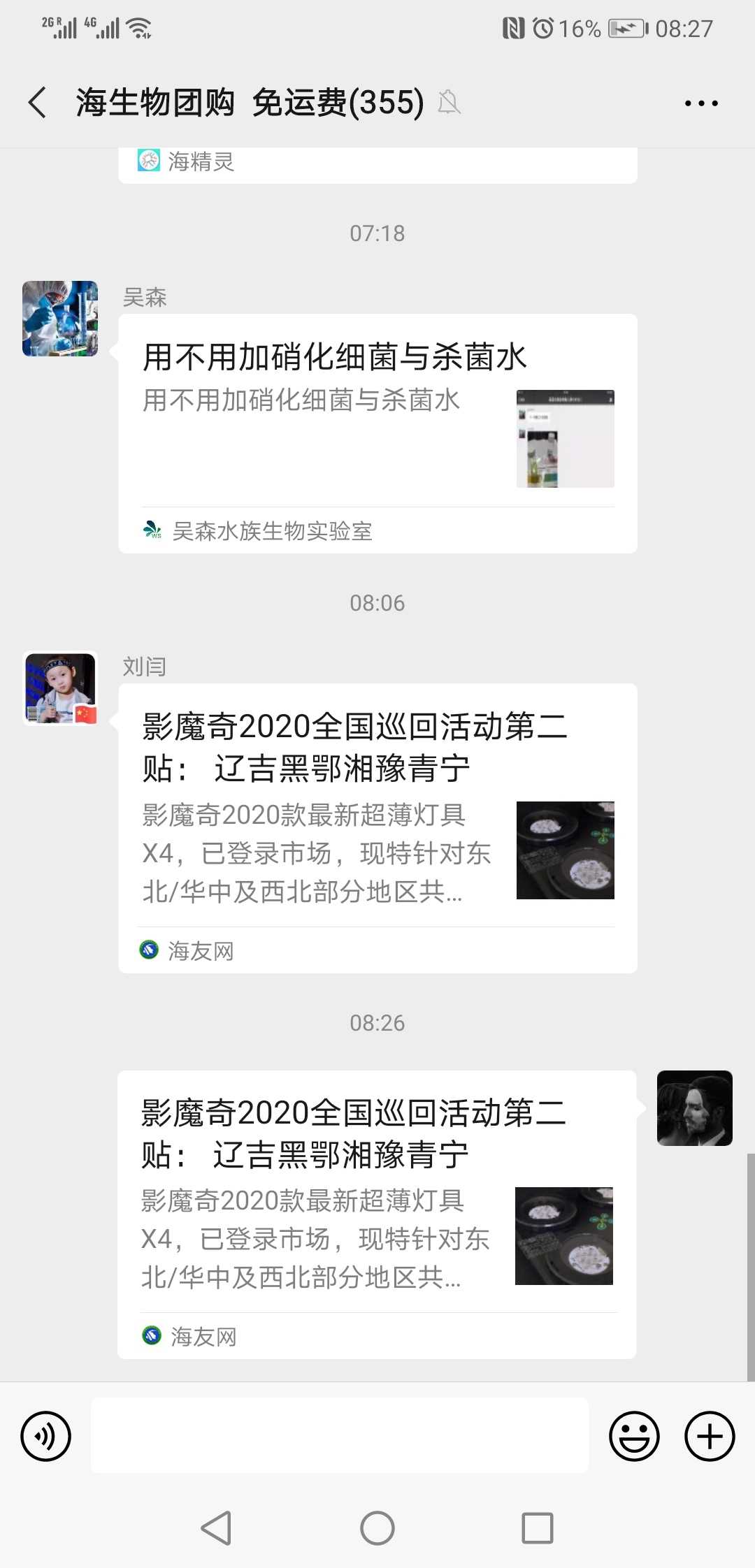Screen dimensions: 755x1568
Task: Tap the message text field
Action: pos(339,1435)
